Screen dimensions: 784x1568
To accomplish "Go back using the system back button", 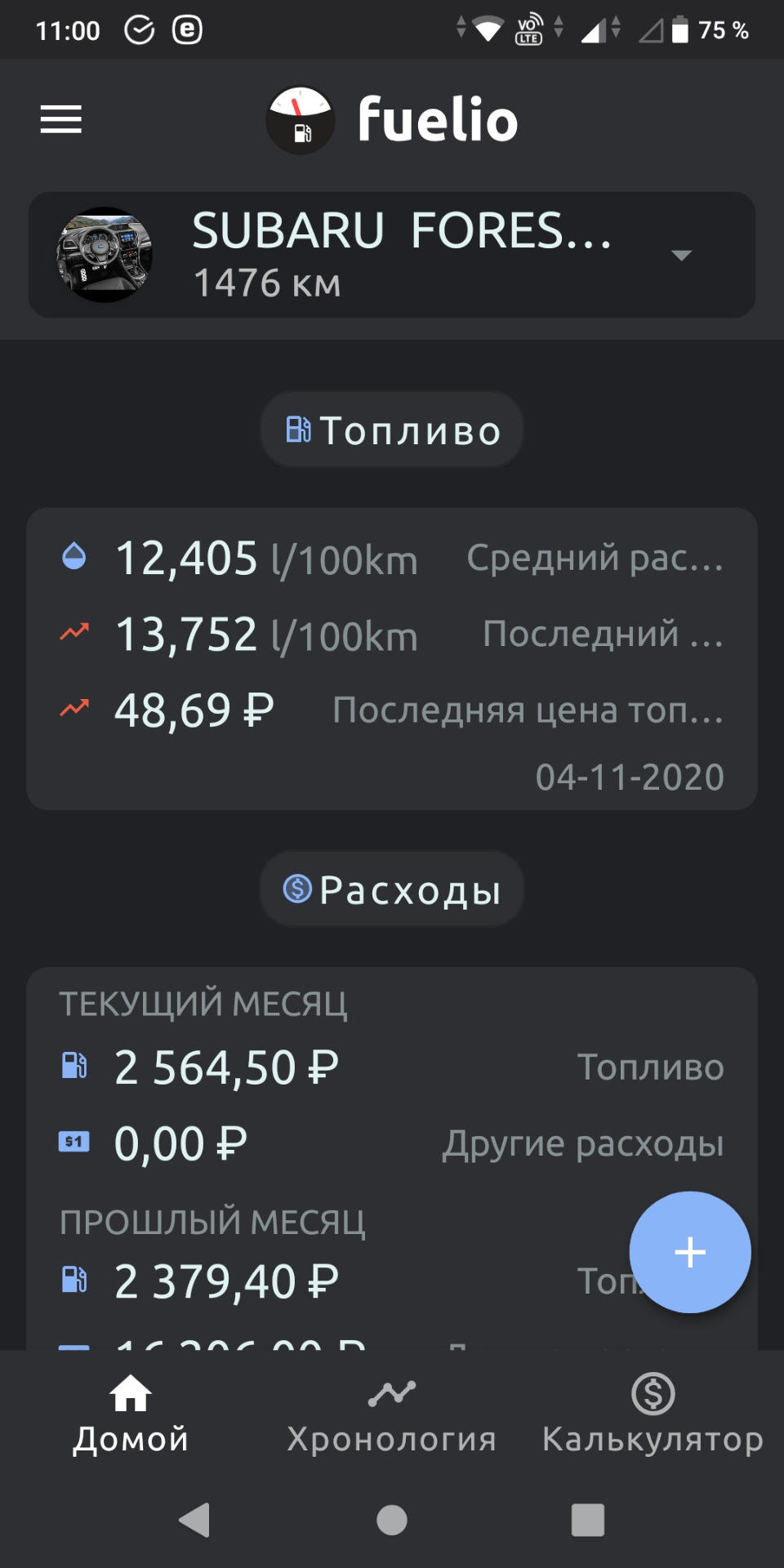I will click(195, 1520).
